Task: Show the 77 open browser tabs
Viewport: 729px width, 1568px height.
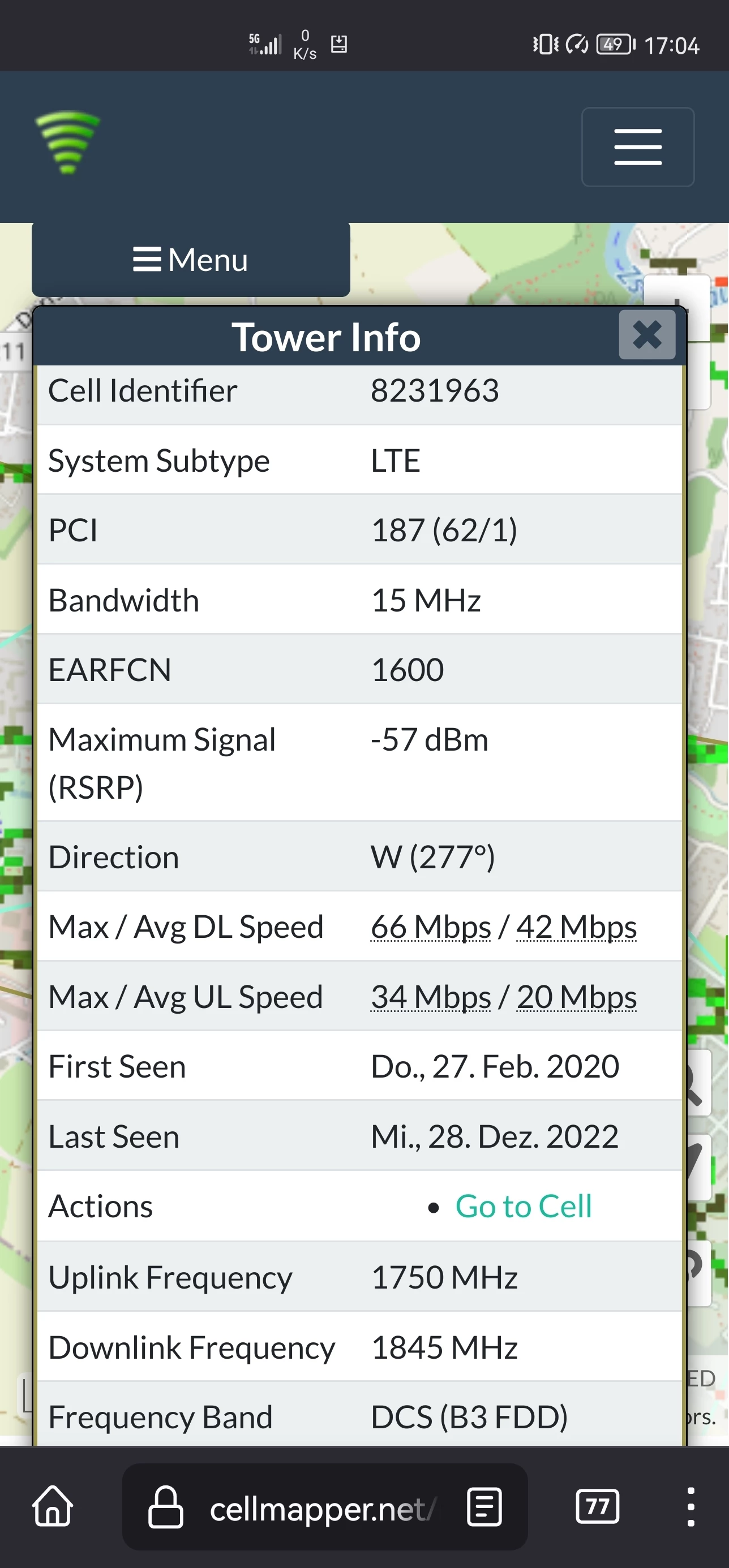Action: (597, 1506)
